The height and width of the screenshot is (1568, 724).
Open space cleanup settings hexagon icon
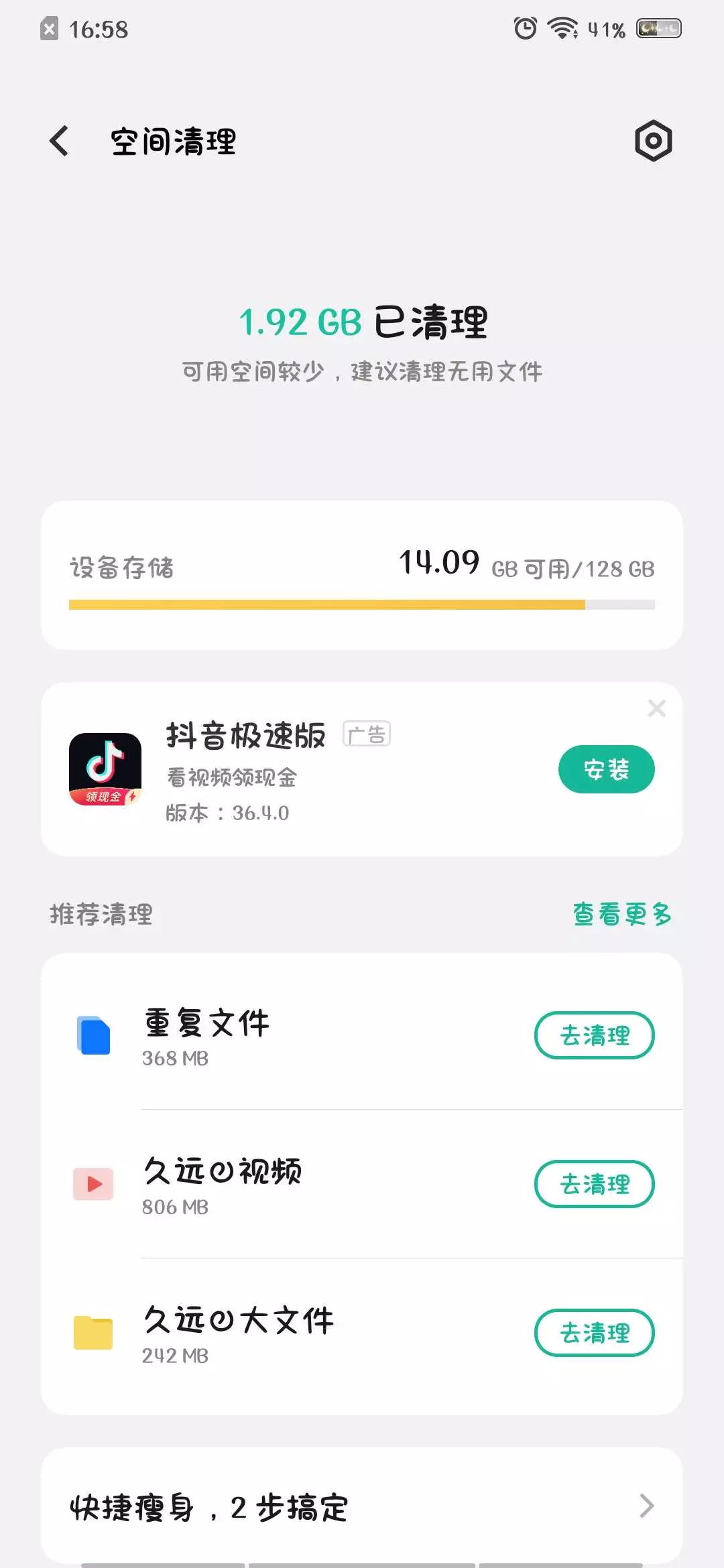tap(653, 141)
